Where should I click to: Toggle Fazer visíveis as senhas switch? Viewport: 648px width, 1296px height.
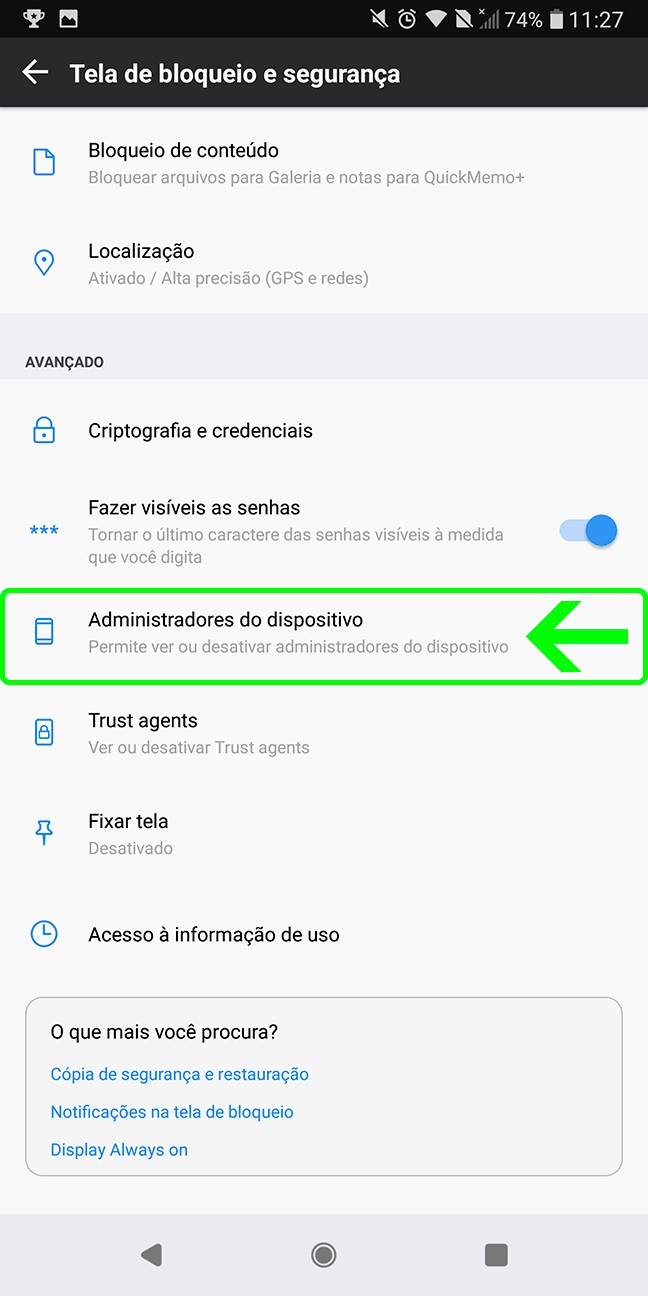pyautogui.click(x=588, y=531)
